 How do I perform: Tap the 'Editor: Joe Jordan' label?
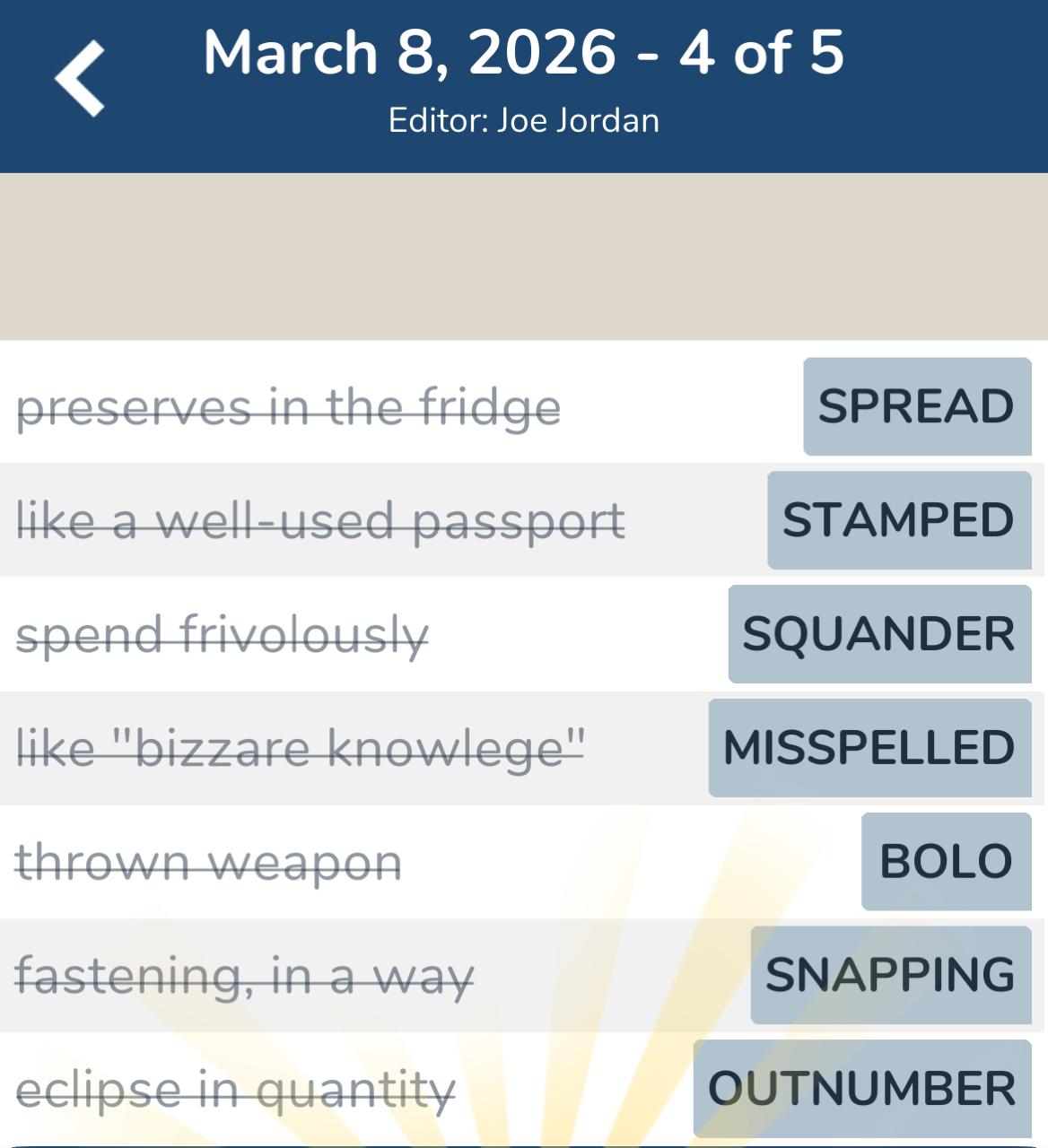523,119
